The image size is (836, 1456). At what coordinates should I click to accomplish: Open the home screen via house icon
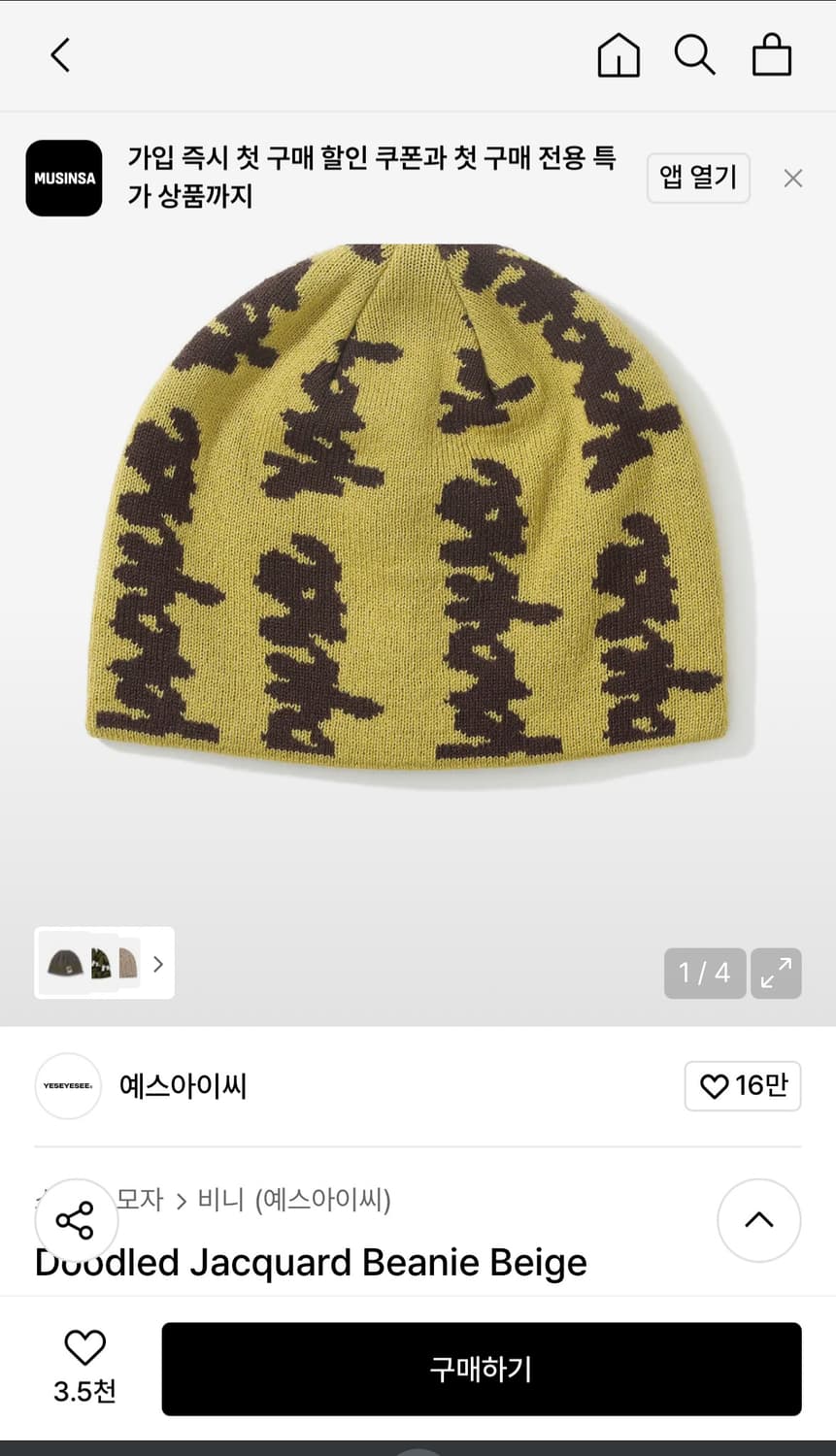618,55
